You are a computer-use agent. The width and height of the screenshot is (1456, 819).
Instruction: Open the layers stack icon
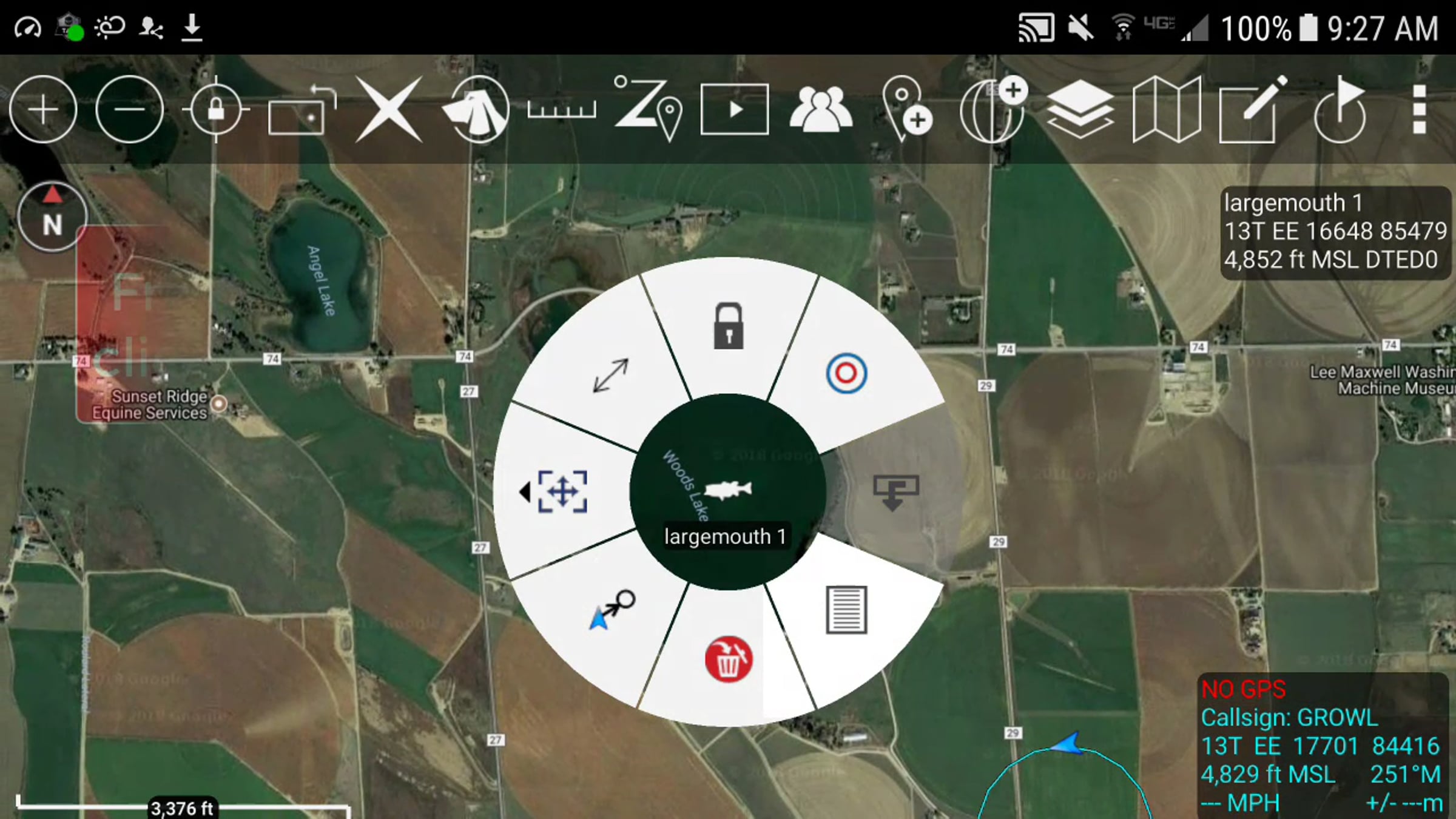[1080, 110]
